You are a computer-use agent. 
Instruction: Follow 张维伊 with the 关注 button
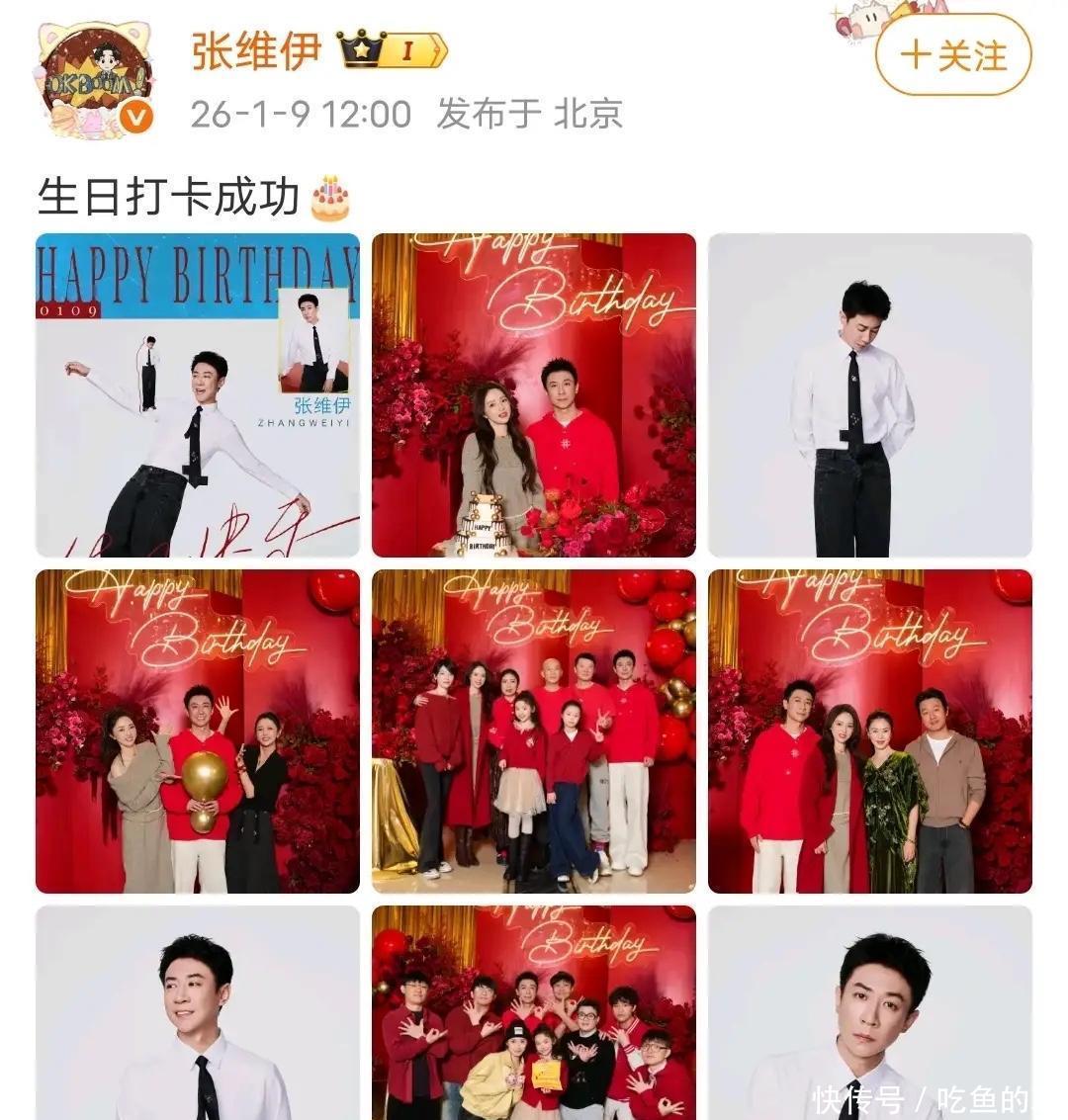tap(952, 56)
